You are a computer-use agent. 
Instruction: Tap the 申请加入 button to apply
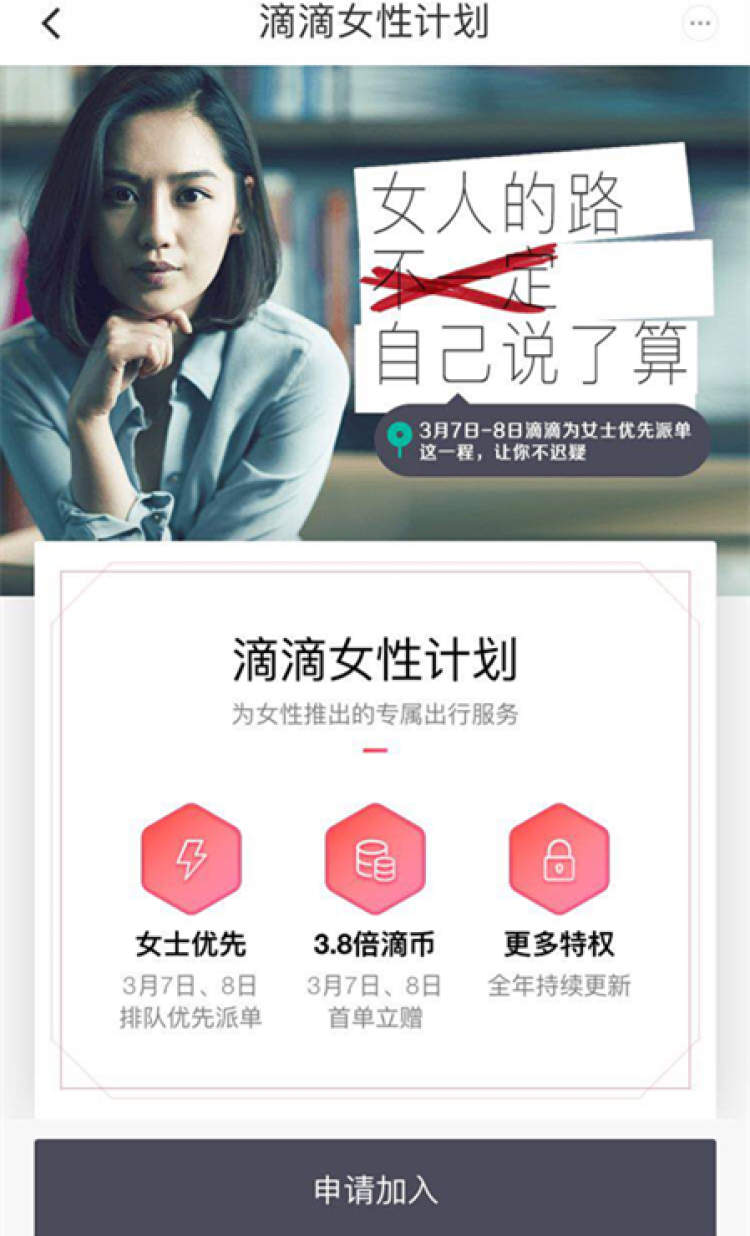click(375, 1188)
